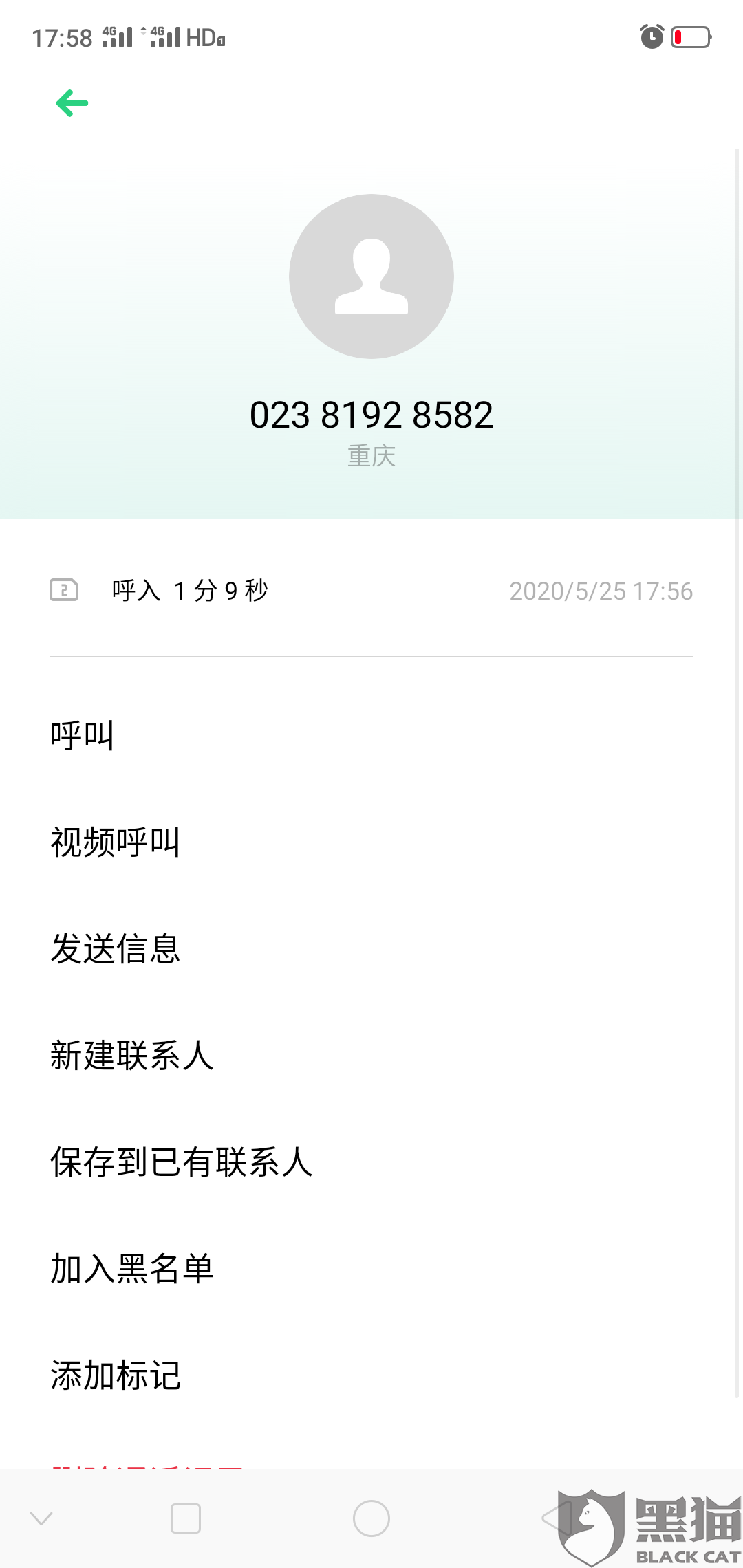Screen dimensions: 743x1568
Task: Tap 添加标记 to tag this number
Action: 115,1375
